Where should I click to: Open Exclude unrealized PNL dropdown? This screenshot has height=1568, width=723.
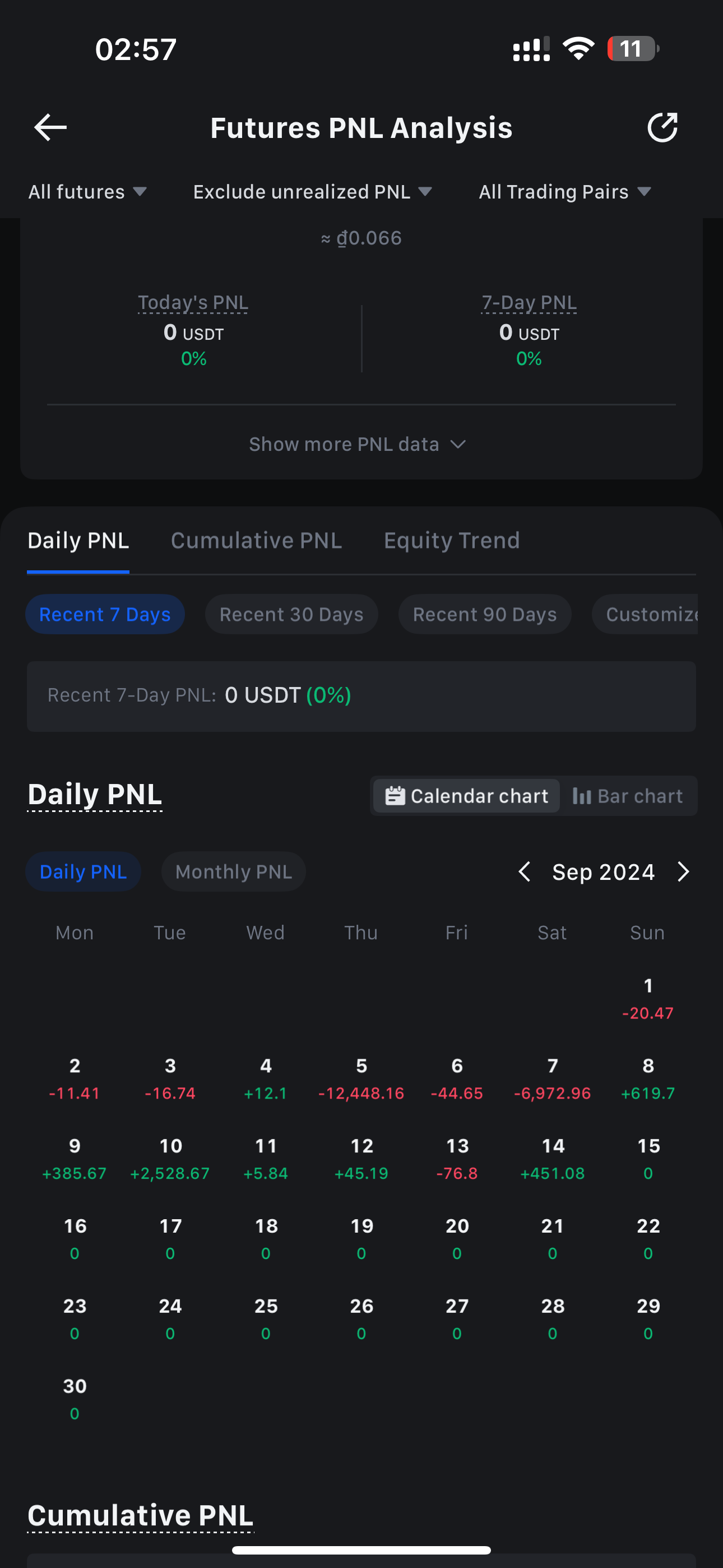313,192
